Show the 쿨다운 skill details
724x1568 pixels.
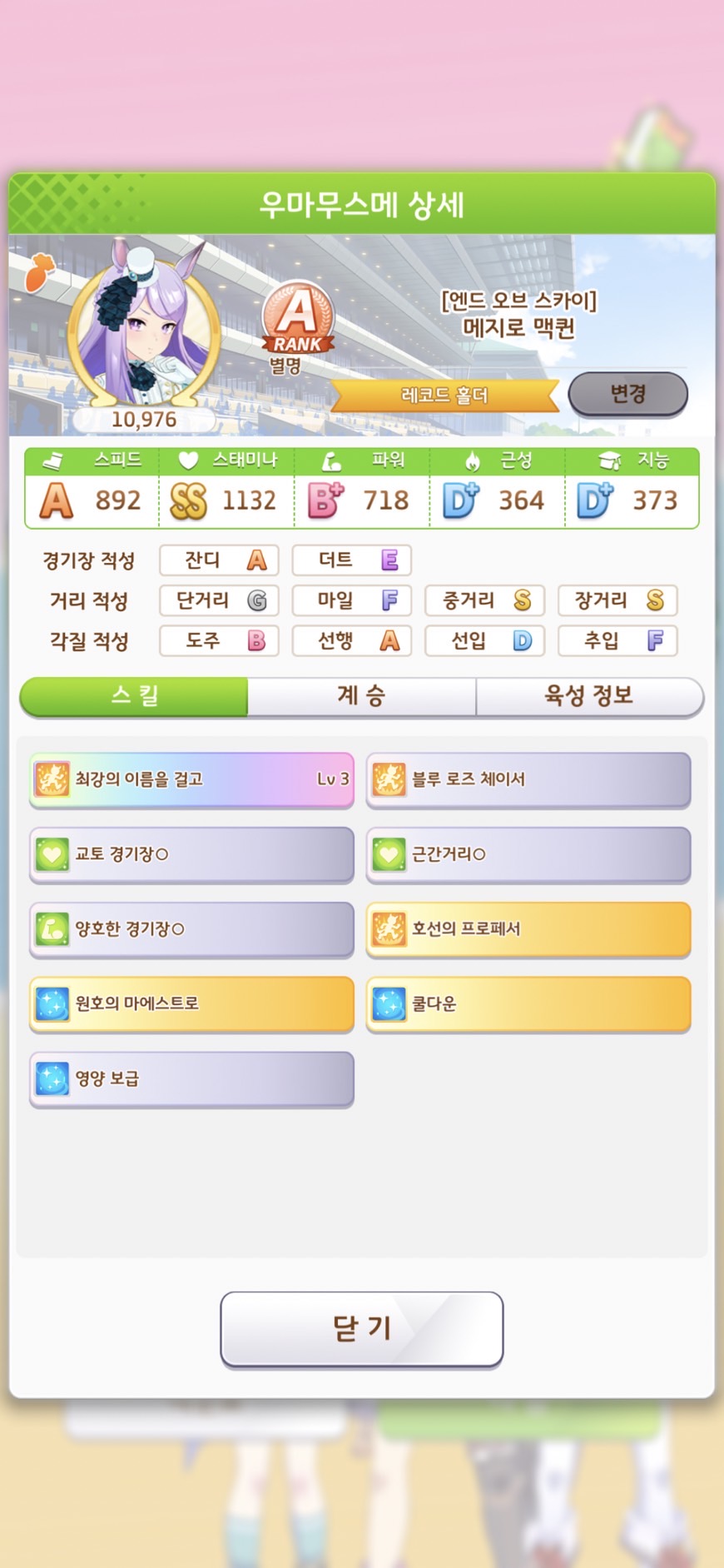pyautogui.click(x=528, y=1003)
